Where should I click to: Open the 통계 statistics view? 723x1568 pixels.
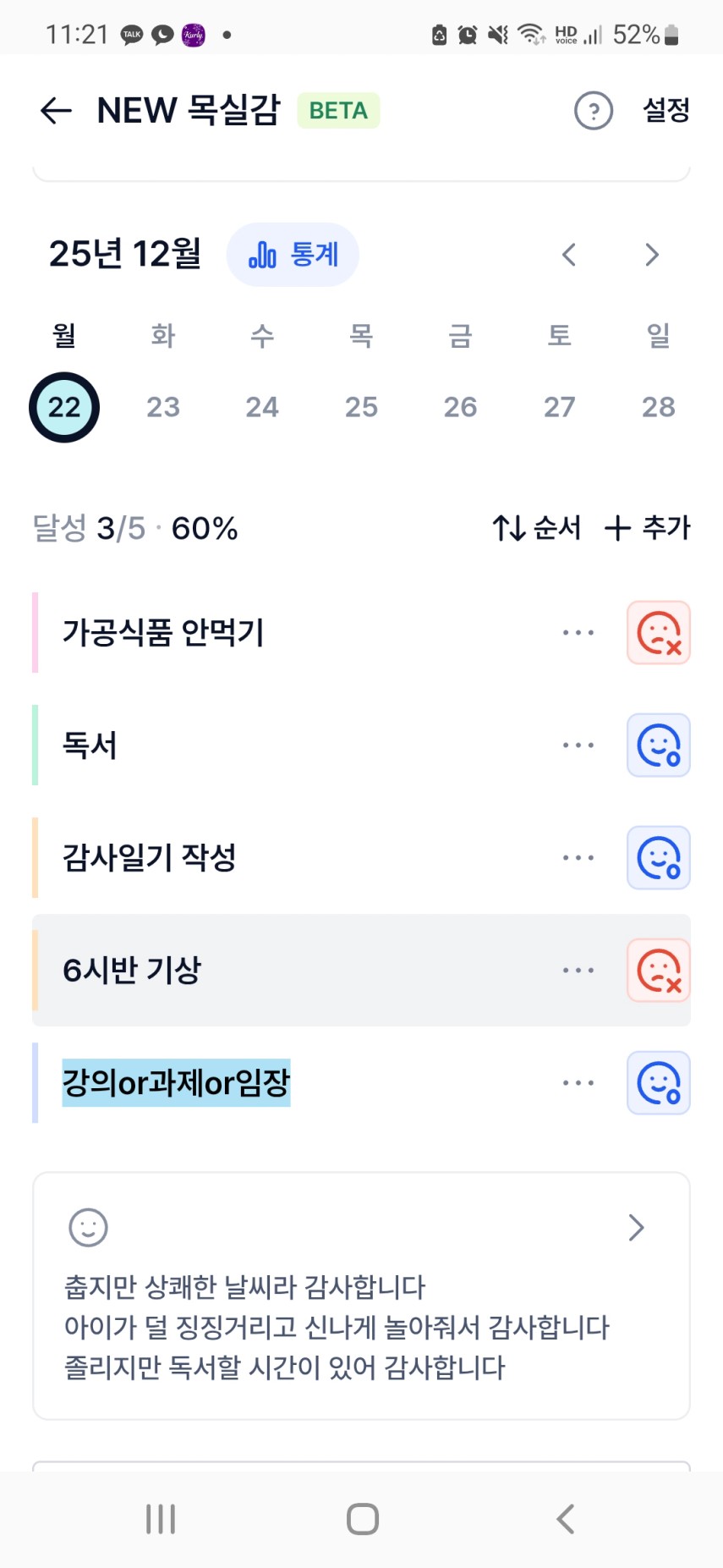tap(293, 255)
